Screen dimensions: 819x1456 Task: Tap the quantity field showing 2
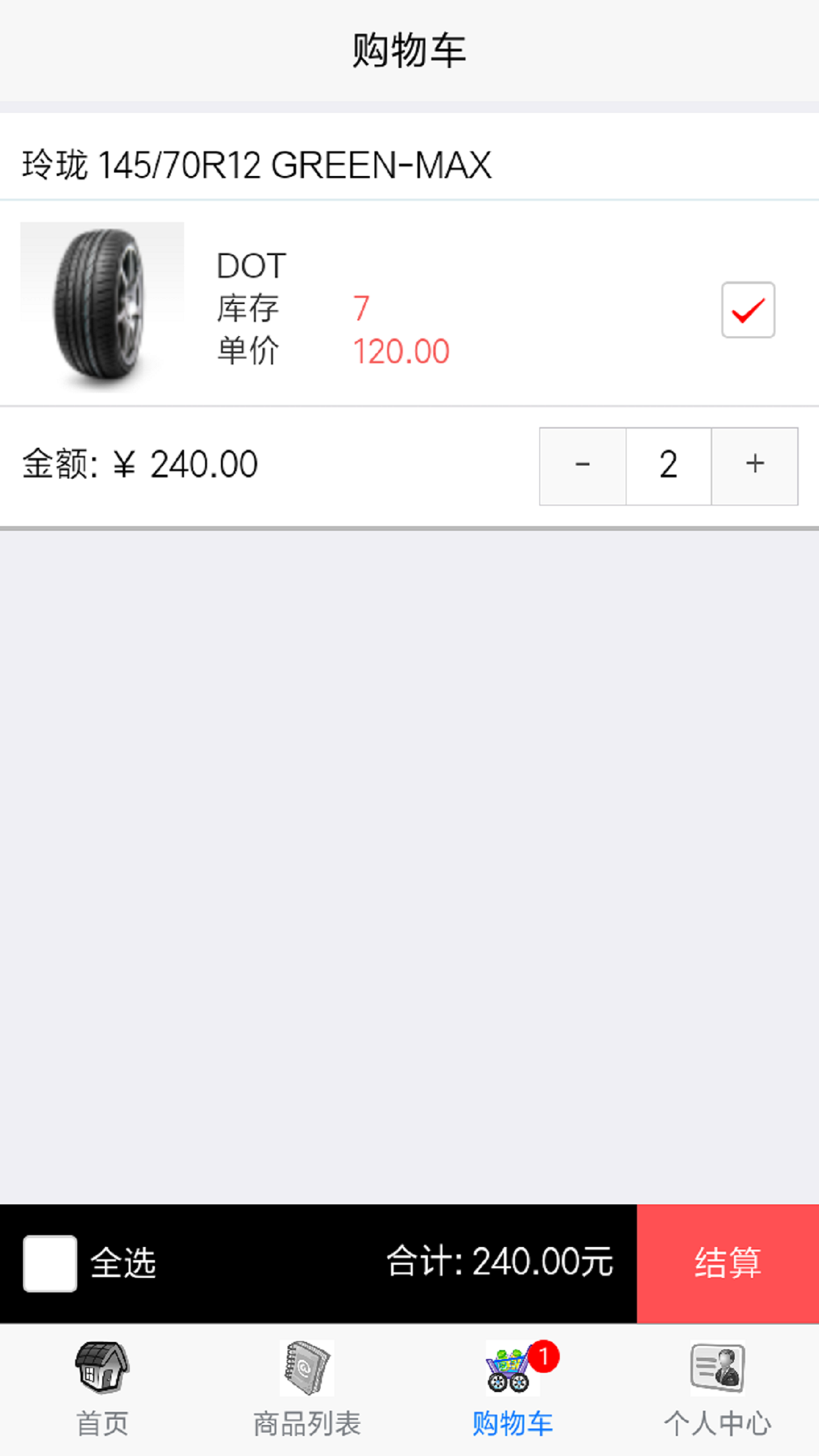tap(668, 466)
